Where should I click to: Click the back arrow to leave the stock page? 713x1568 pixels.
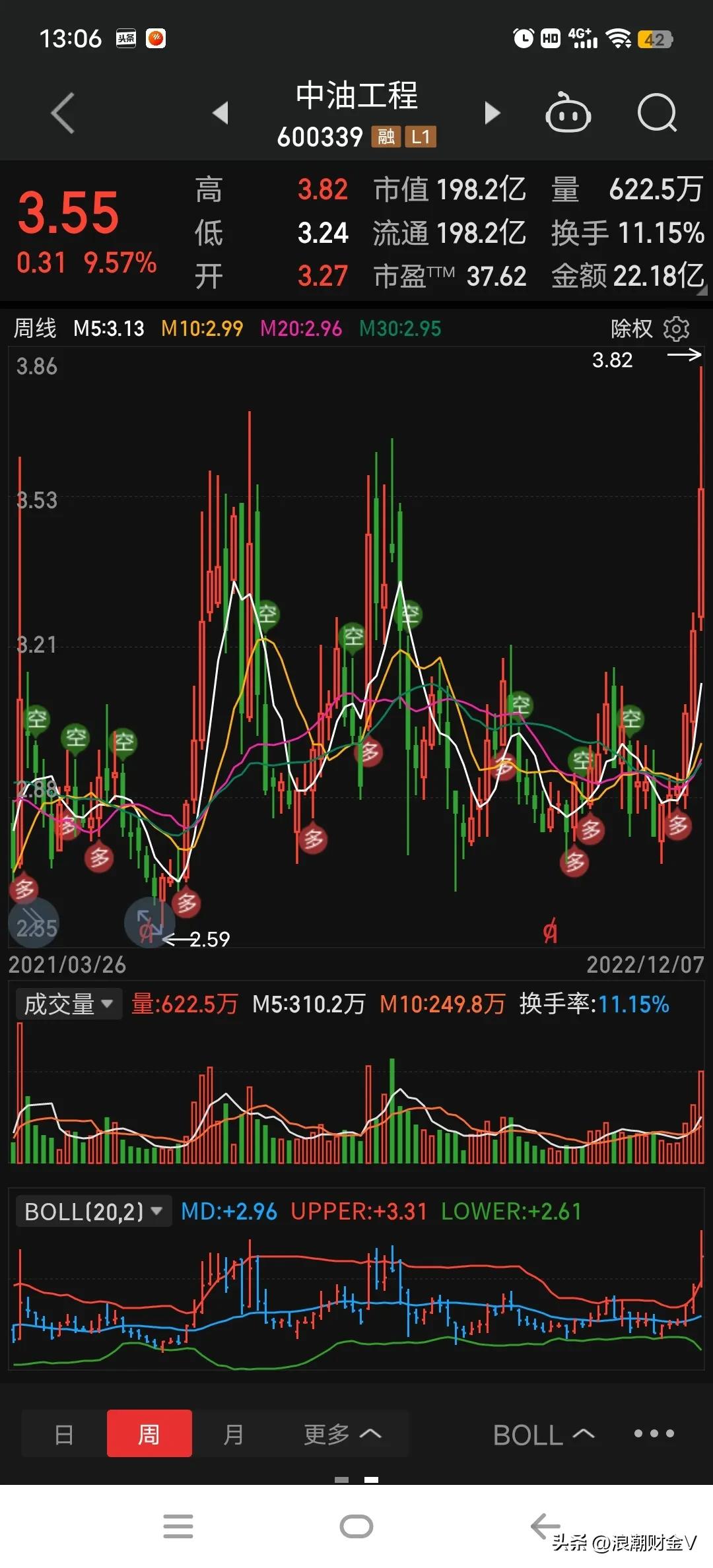point(63,112)
